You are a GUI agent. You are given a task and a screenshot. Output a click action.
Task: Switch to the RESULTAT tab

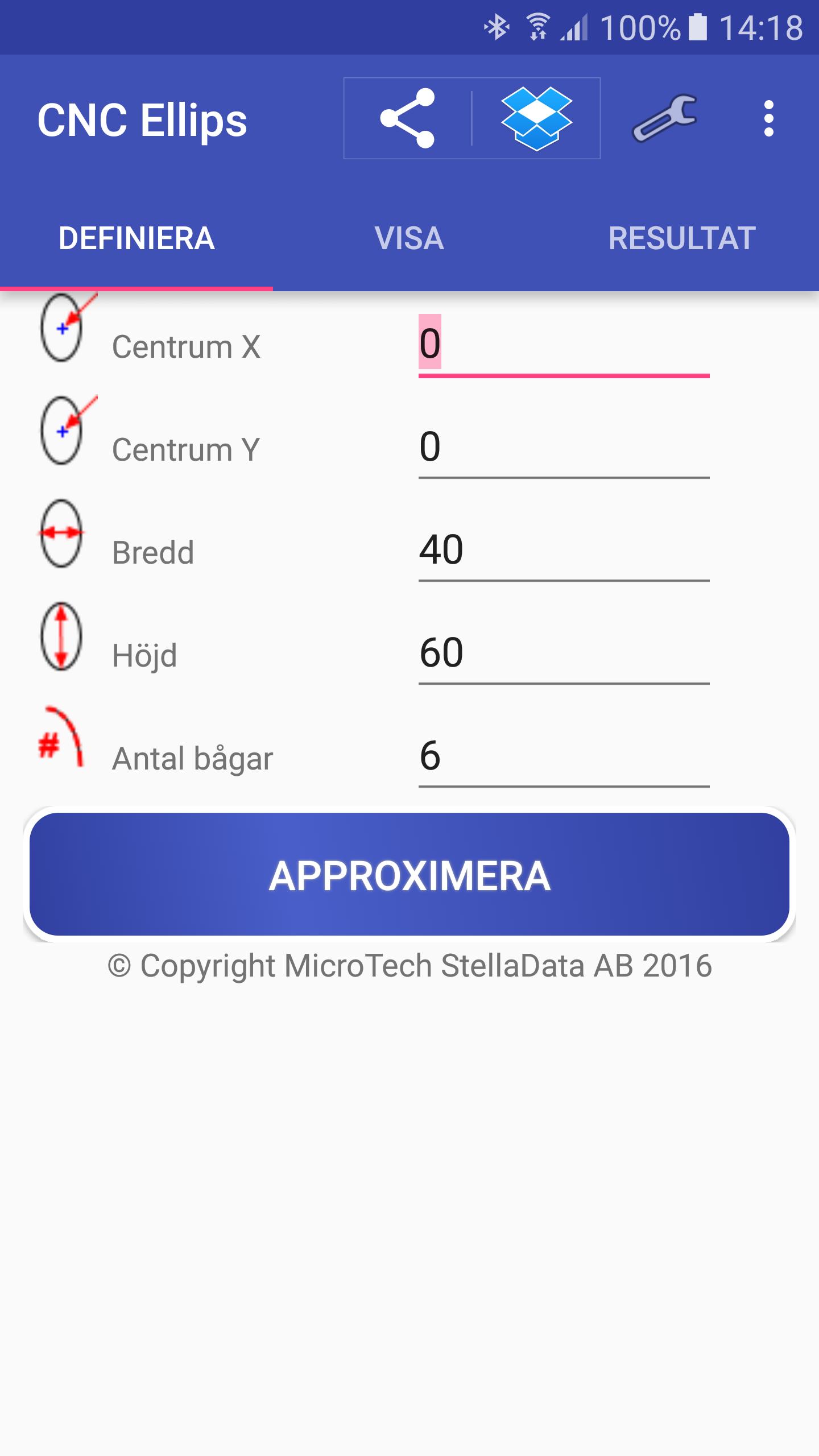(x=682, y=238)
